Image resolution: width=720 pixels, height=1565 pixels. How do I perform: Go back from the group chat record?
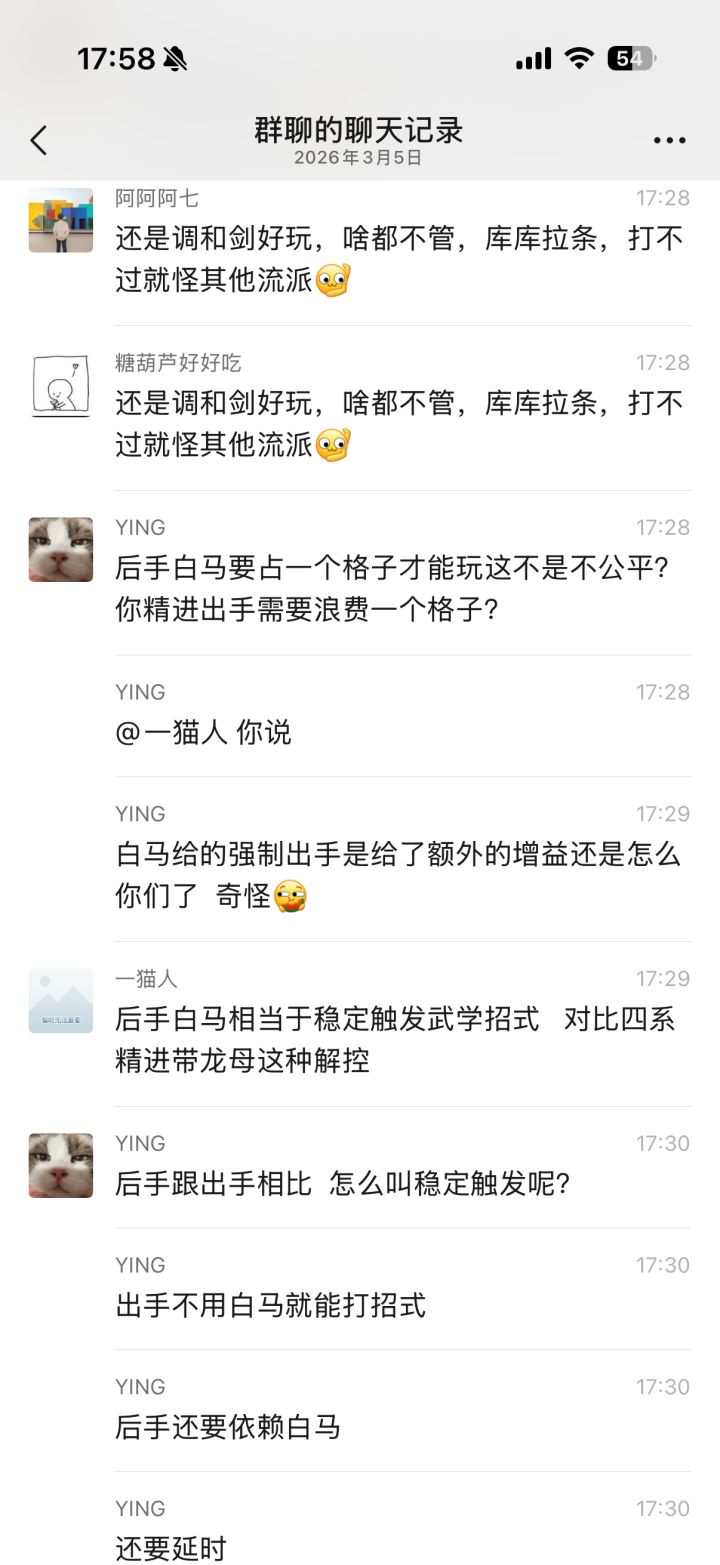coord(39,140)
